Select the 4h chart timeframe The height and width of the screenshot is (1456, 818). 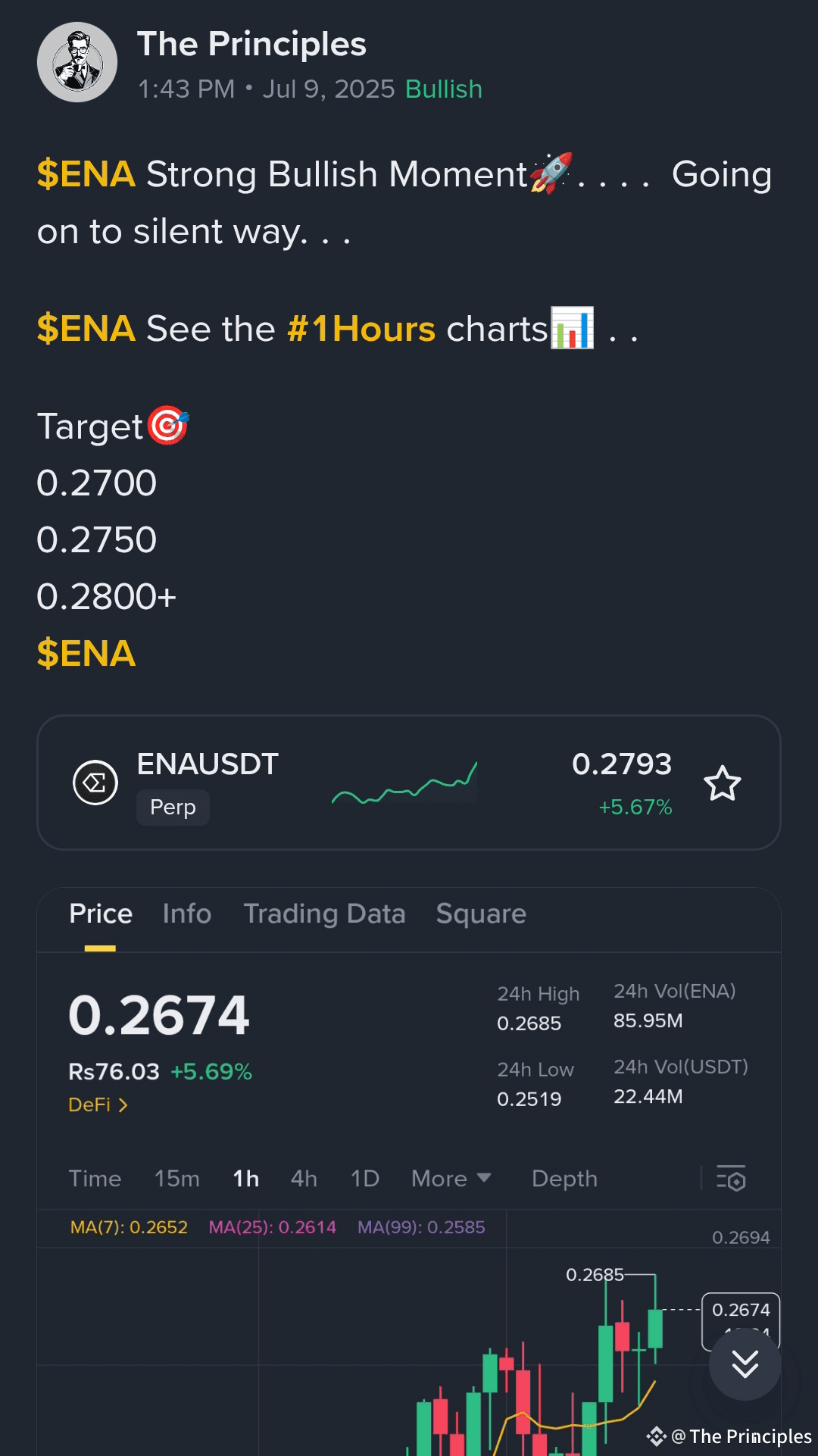[303, 1179]
